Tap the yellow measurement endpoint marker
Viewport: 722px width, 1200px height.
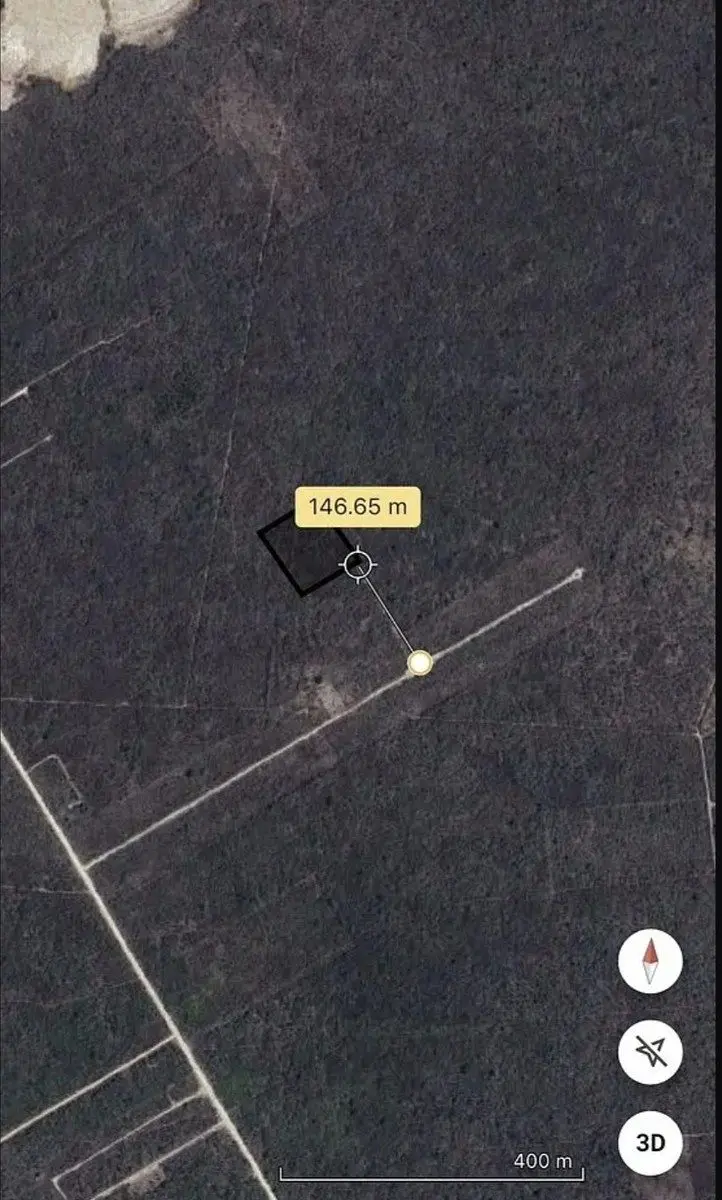click(420, 662)
